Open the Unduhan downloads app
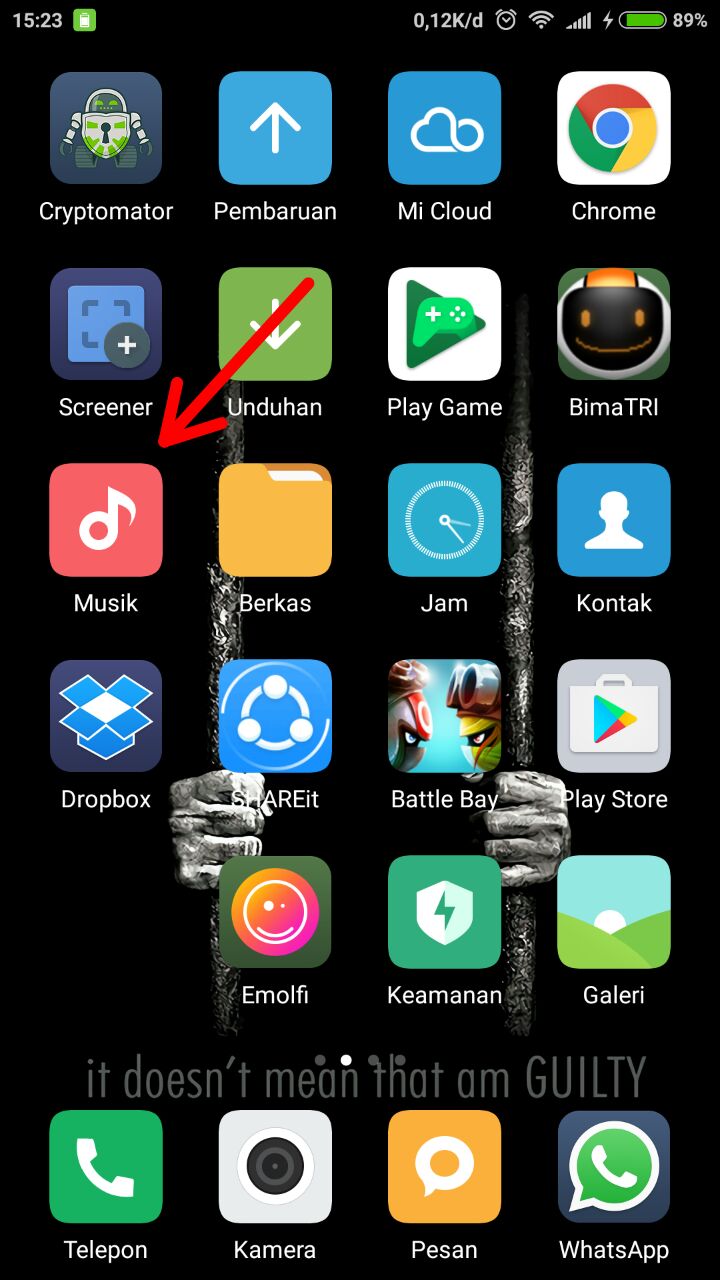 pos(275,324)
